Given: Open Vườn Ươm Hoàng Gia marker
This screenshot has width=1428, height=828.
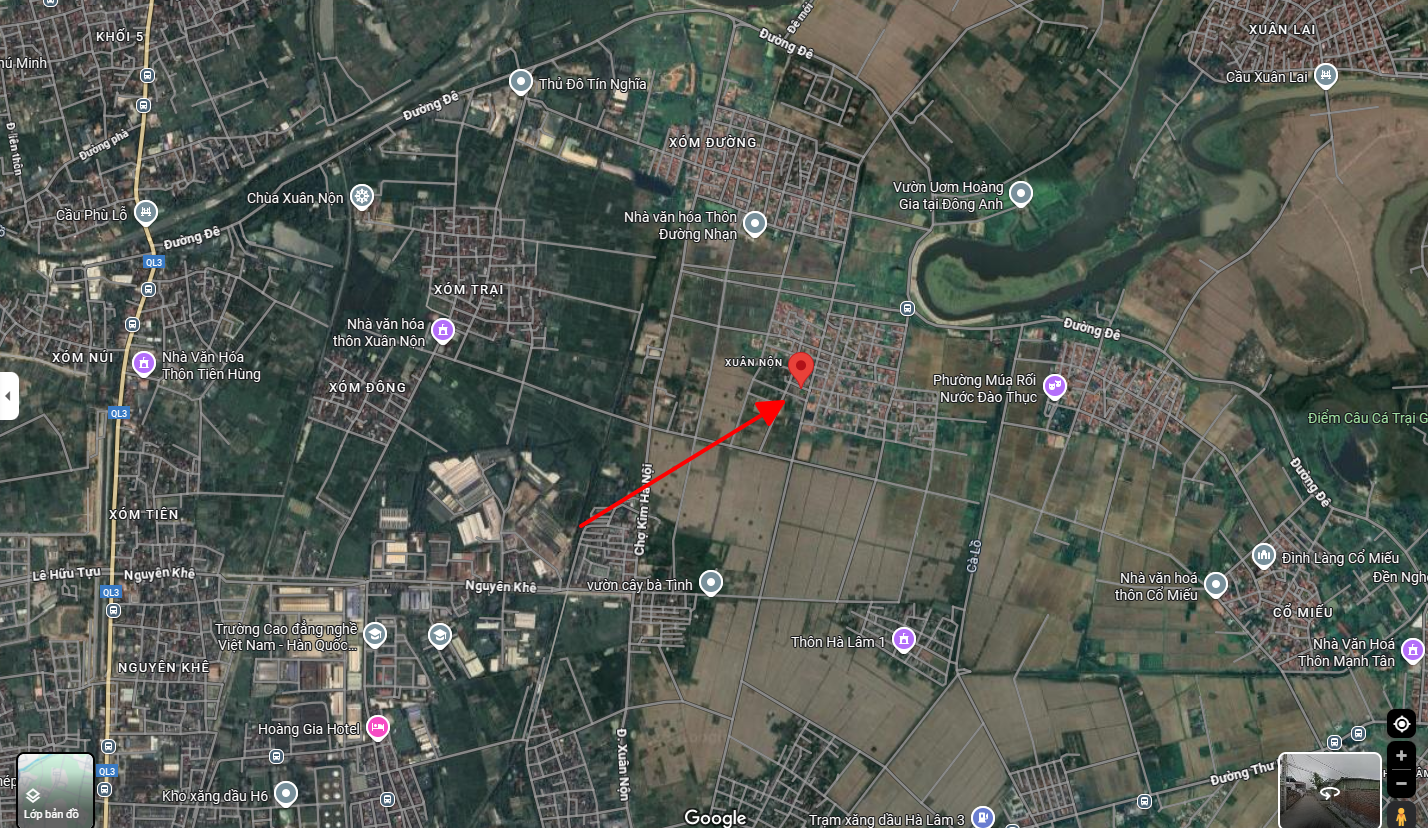Looking at the screenshot, I should pos(1020,192).
